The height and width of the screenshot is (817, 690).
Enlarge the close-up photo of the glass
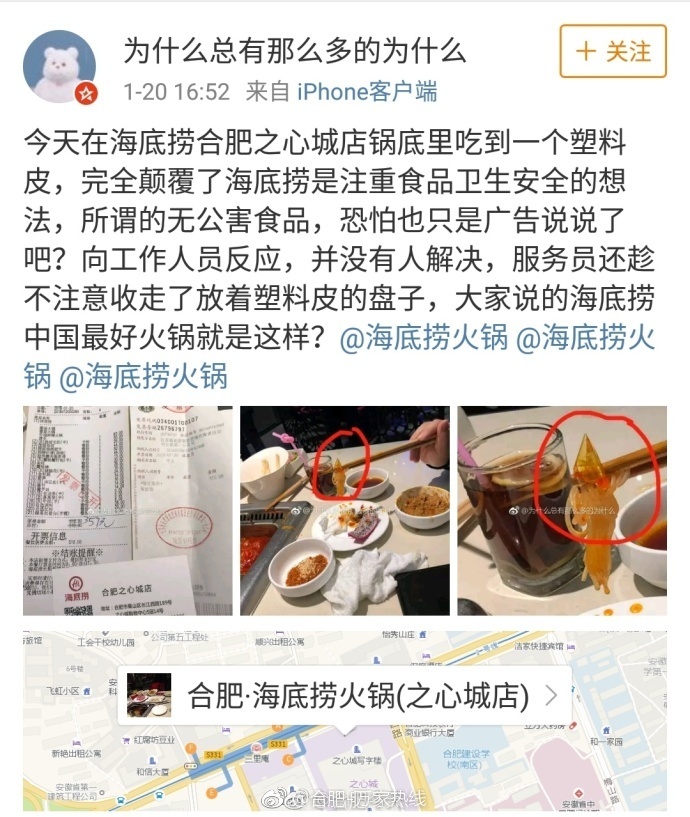562,510
